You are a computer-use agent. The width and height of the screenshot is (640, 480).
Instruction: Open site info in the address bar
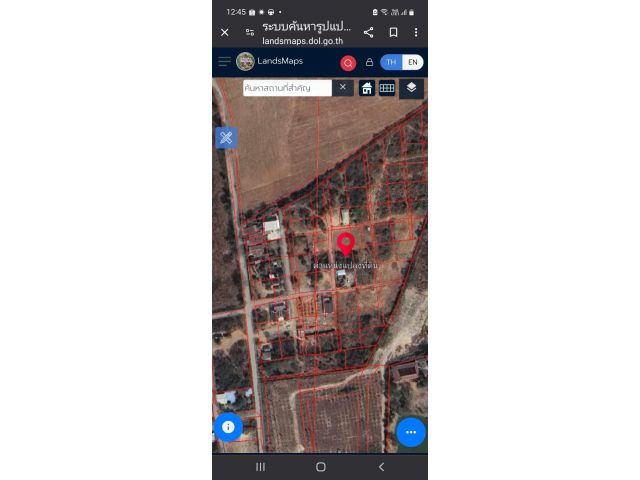[249, 32]
